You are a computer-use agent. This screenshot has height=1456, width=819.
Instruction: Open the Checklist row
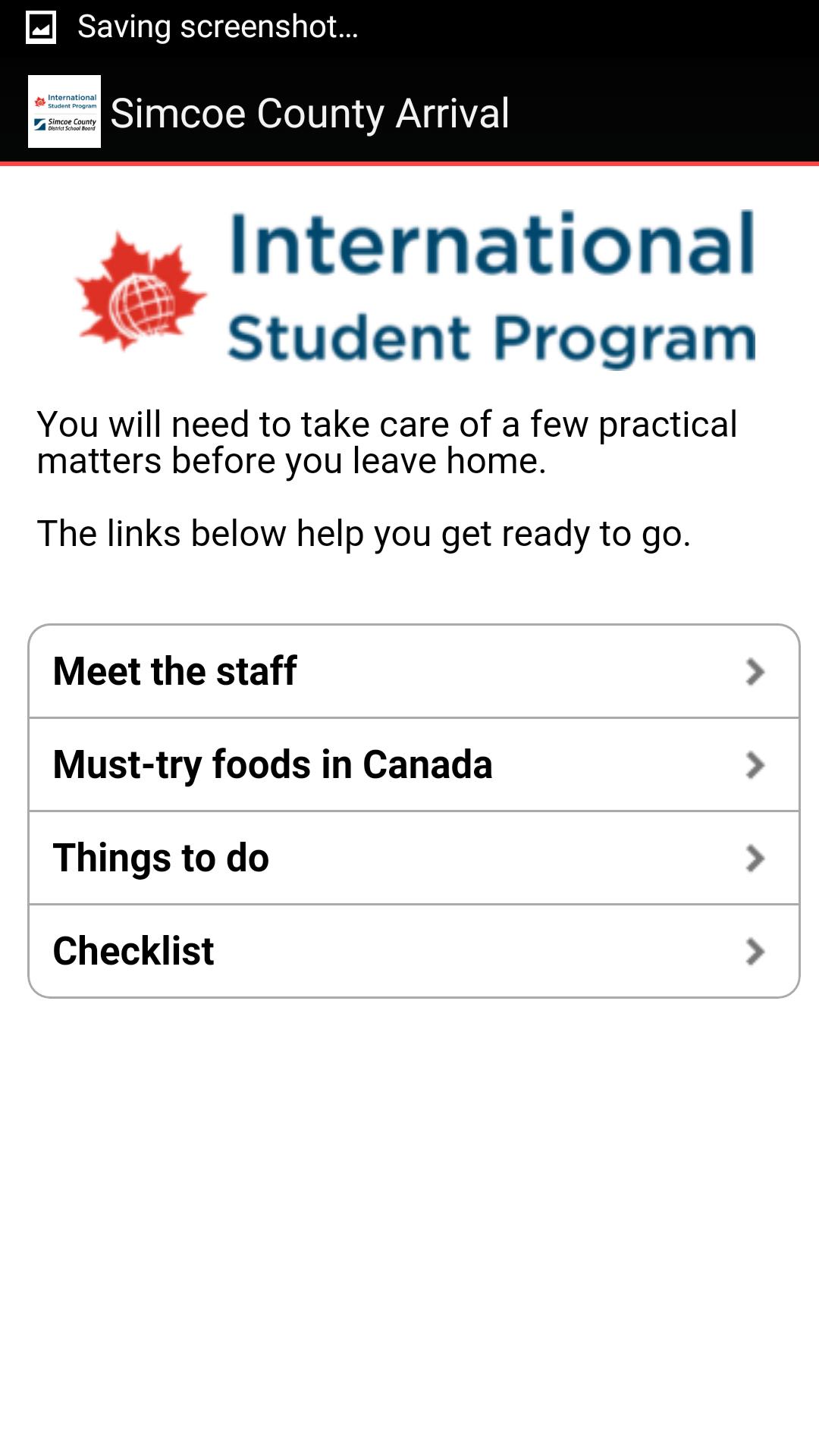tap(414, 951)
